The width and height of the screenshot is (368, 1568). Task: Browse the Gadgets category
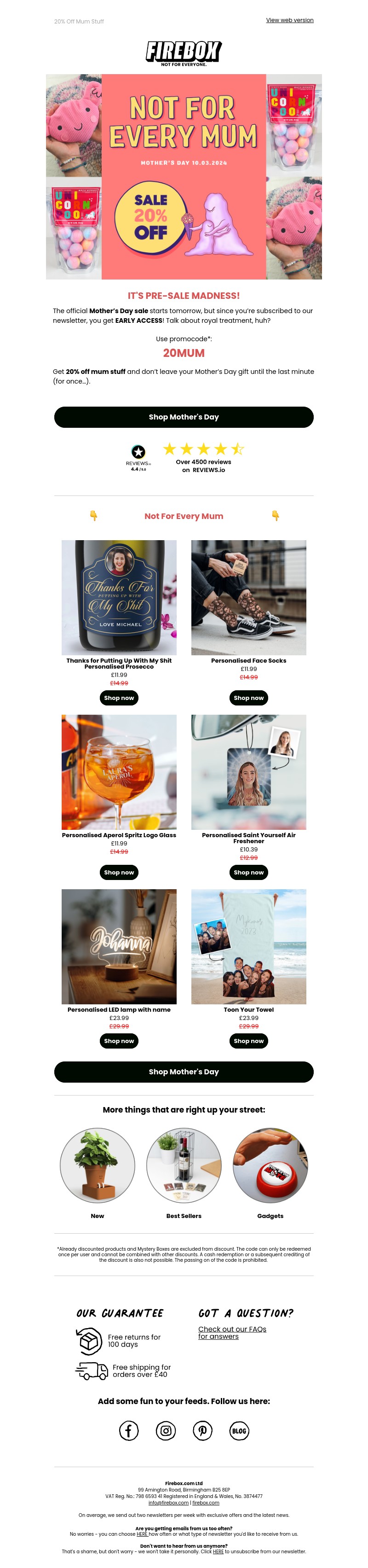coord(270,1166)
